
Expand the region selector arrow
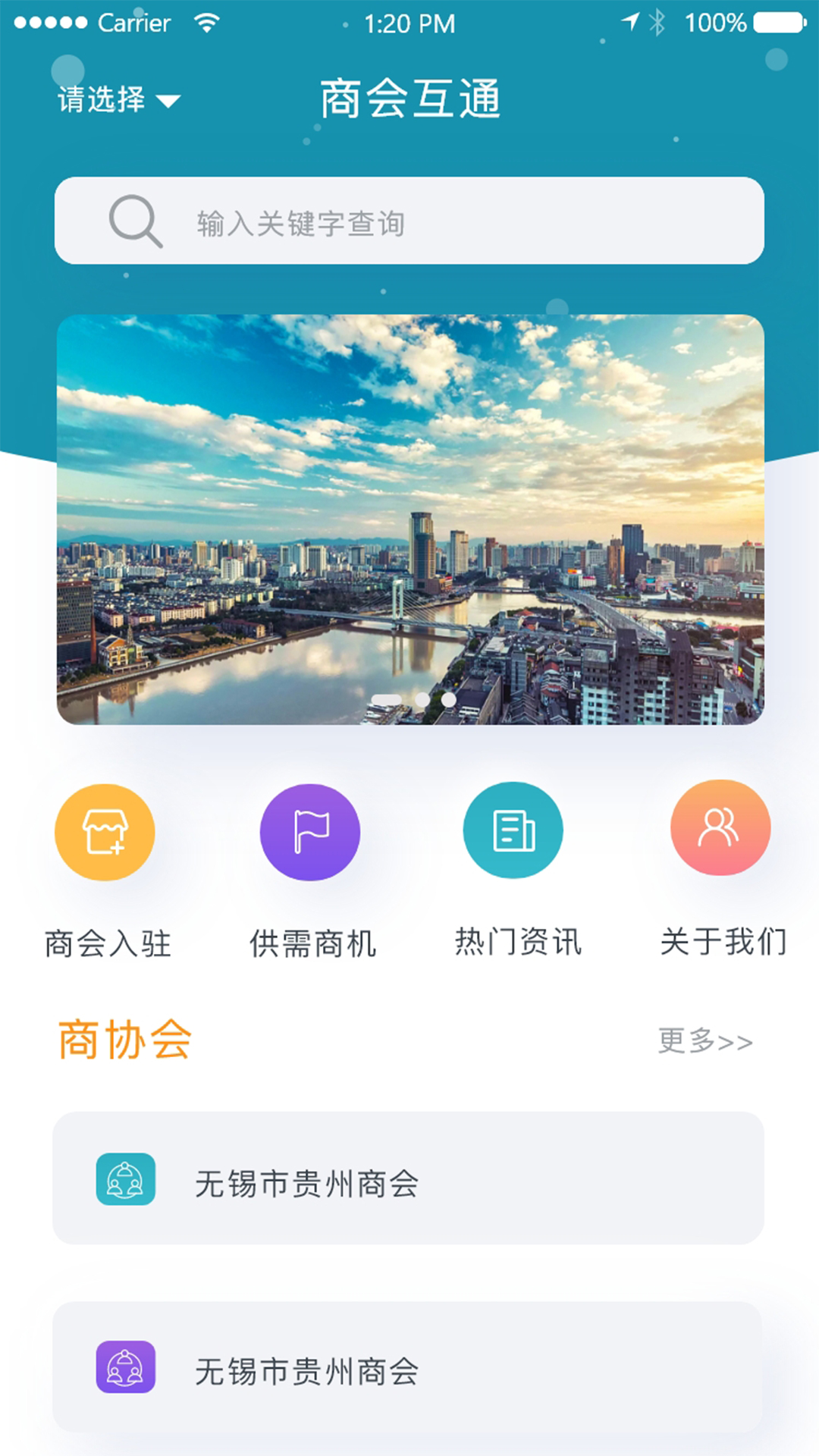(x=170, y=101)
